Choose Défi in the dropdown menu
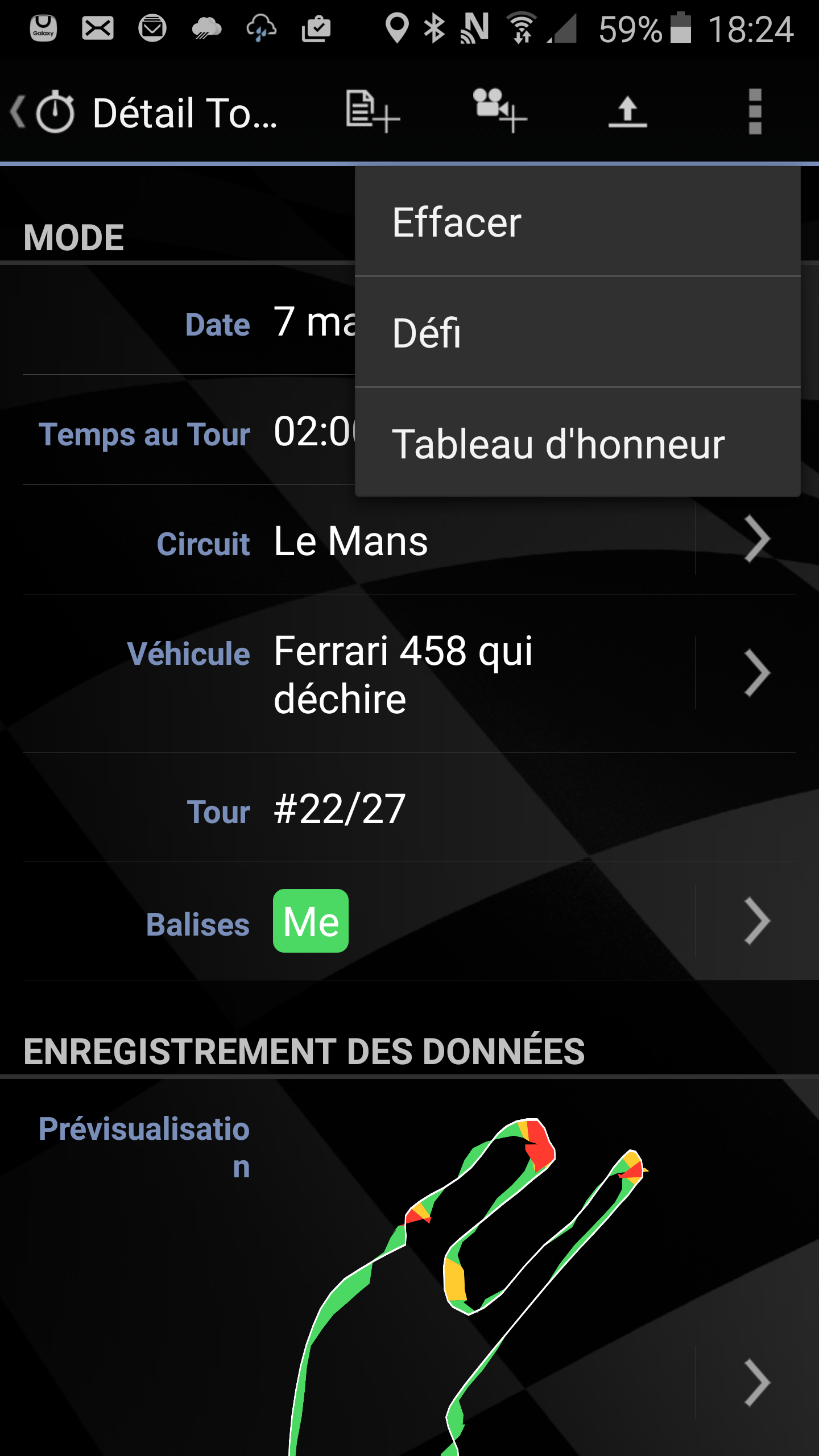This screenshot has width=819, height=1456. [577, 333]
